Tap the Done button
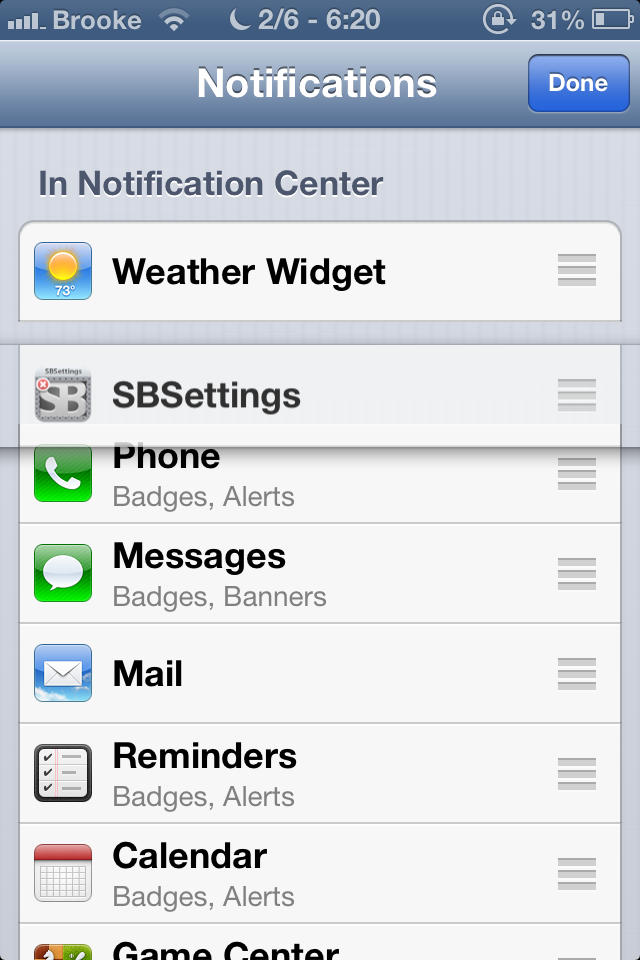The width and height of the screenshot is (640, 960). (x=577, y=84)
